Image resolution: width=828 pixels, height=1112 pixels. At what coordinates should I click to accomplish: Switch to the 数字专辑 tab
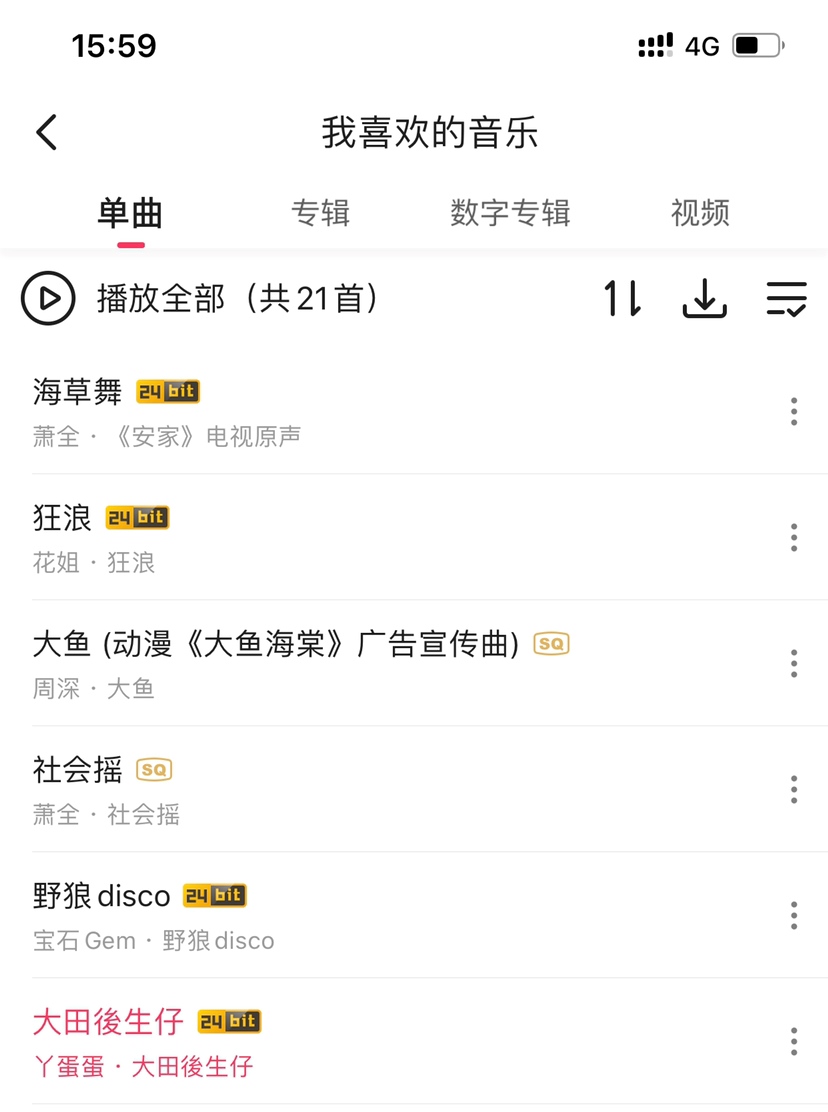click(x=510, y=213)
